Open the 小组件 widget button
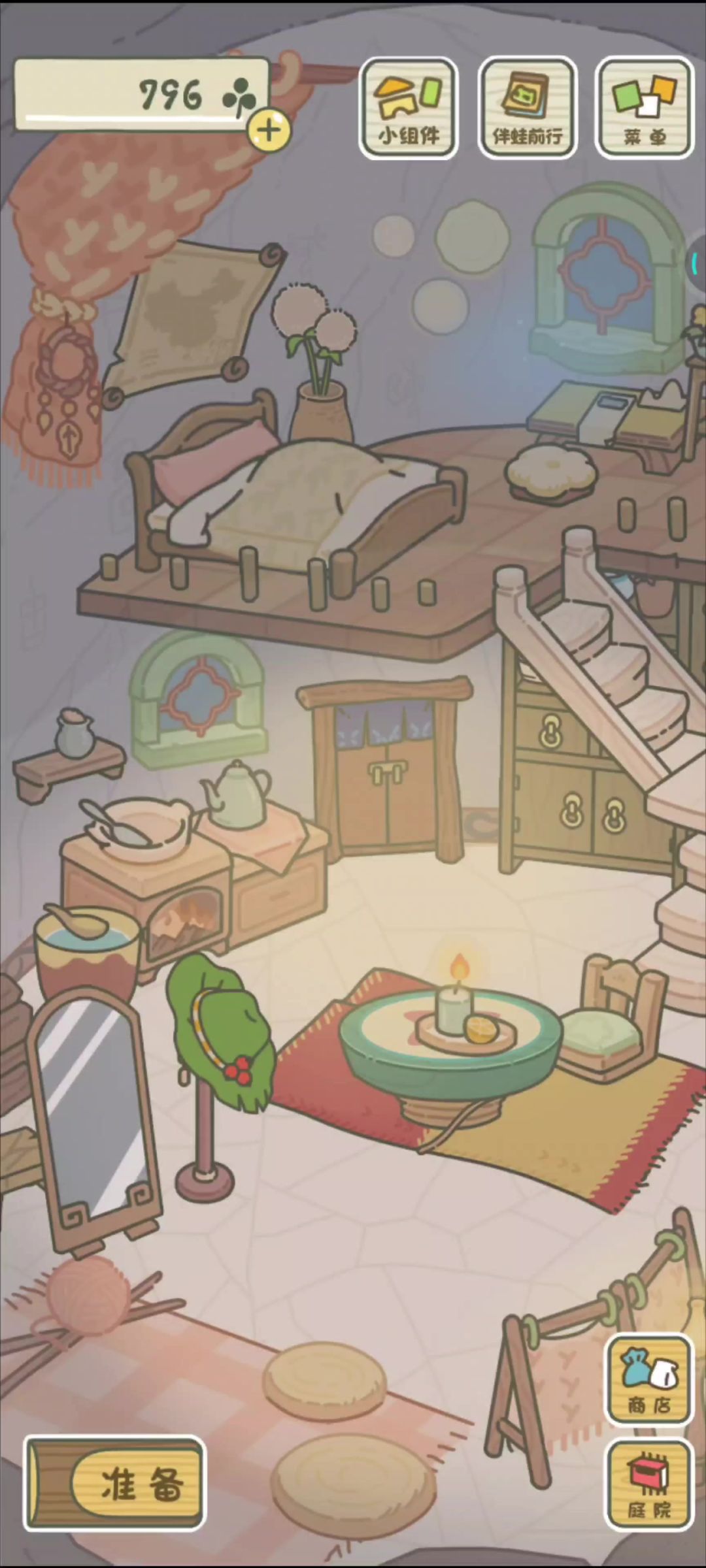The width and height of the screenshot is (706, 1568). pos(408,108)
